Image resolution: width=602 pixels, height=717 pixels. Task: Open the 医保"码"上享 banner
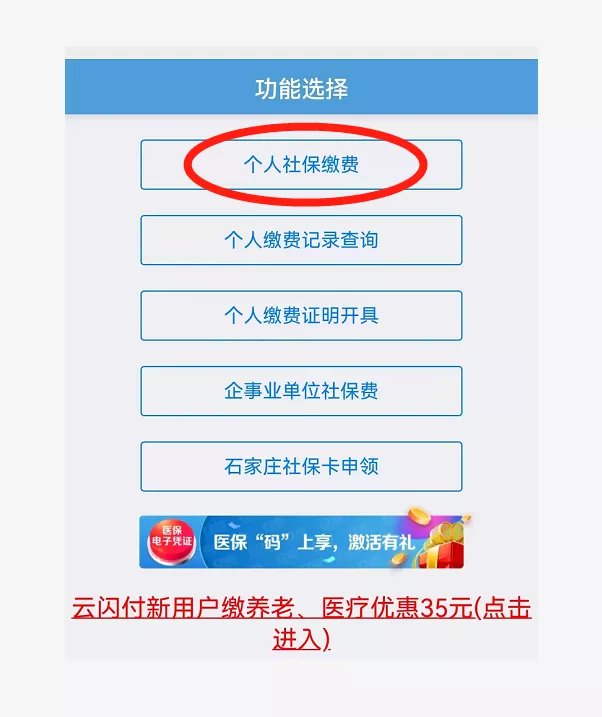(x=301, y=542)
